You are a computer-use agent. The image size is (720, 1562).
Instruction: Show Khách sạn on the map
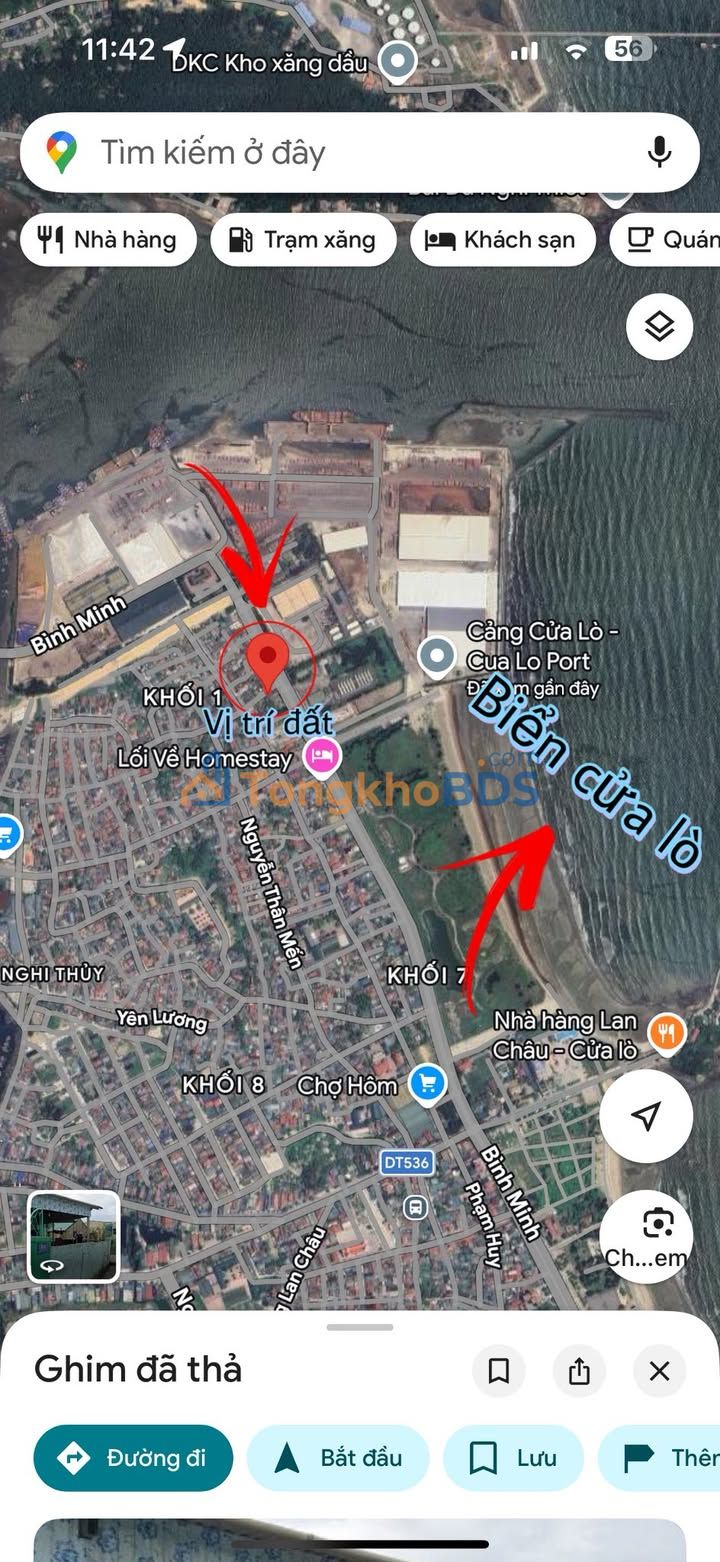tap(502, 240)
